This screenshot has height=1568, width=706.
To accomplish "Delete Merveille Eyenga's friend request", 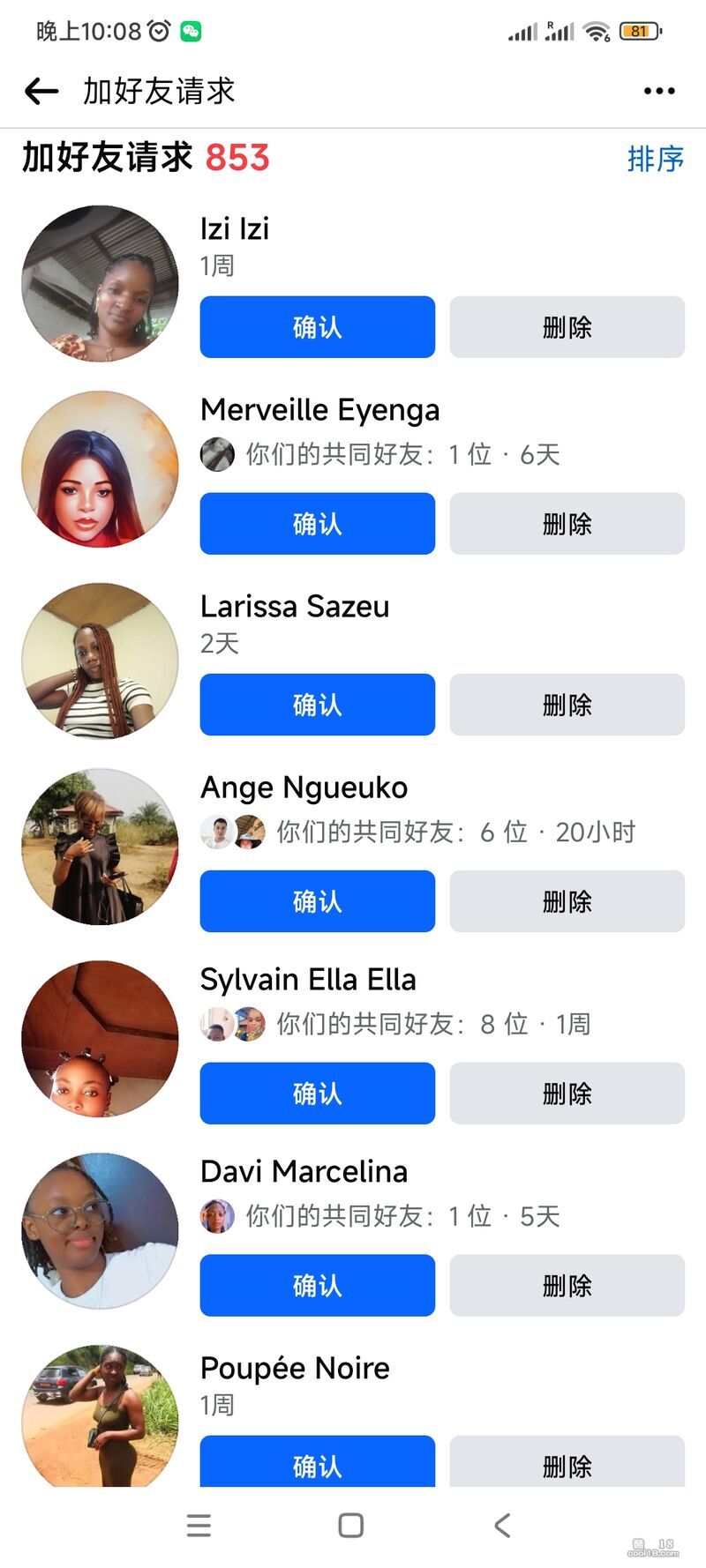I will pyautogui.click(x=567, y=524).
